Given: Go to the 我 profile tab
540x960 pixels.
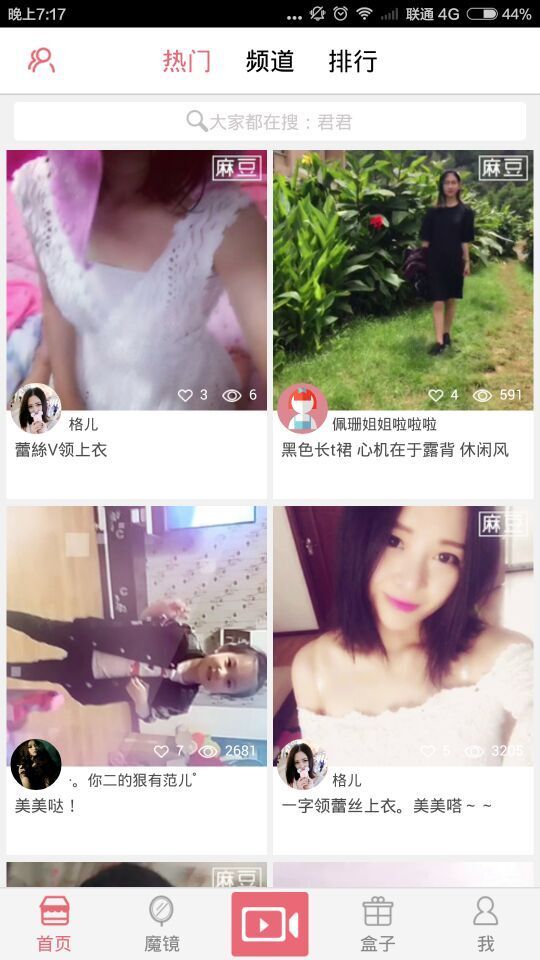Looking at the screenshot, I should [486, 924].
